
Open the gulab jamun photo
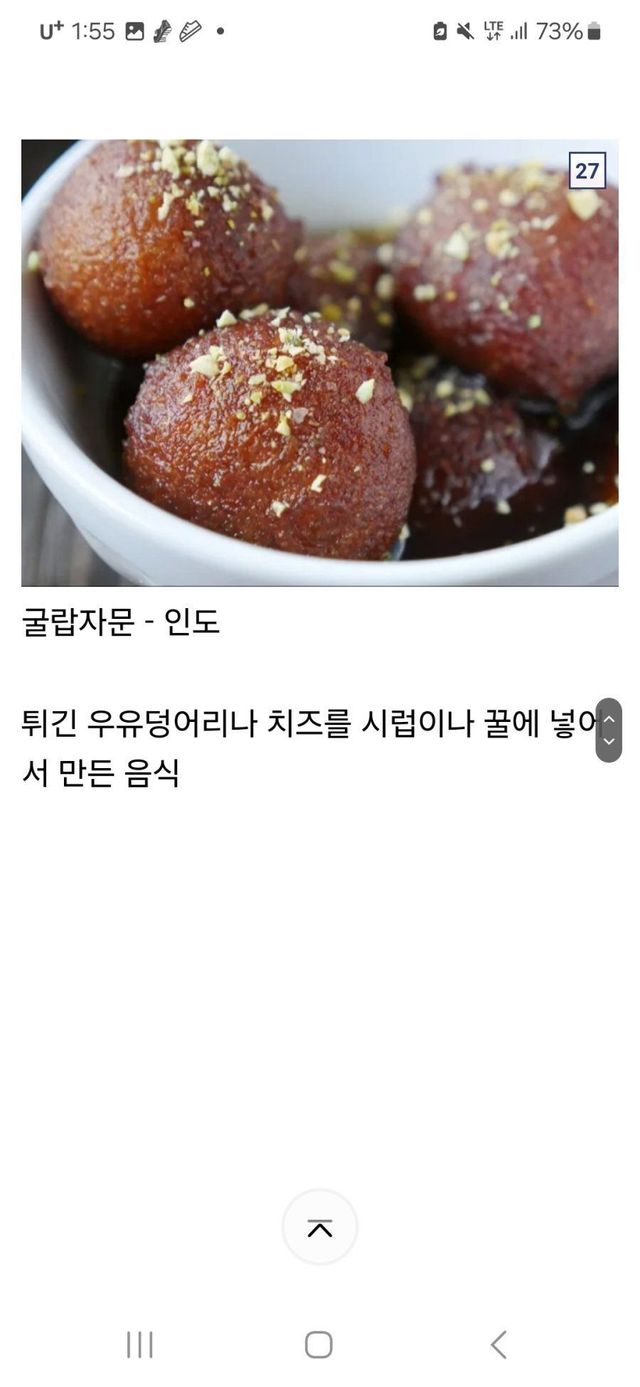(x=319, y=362)
